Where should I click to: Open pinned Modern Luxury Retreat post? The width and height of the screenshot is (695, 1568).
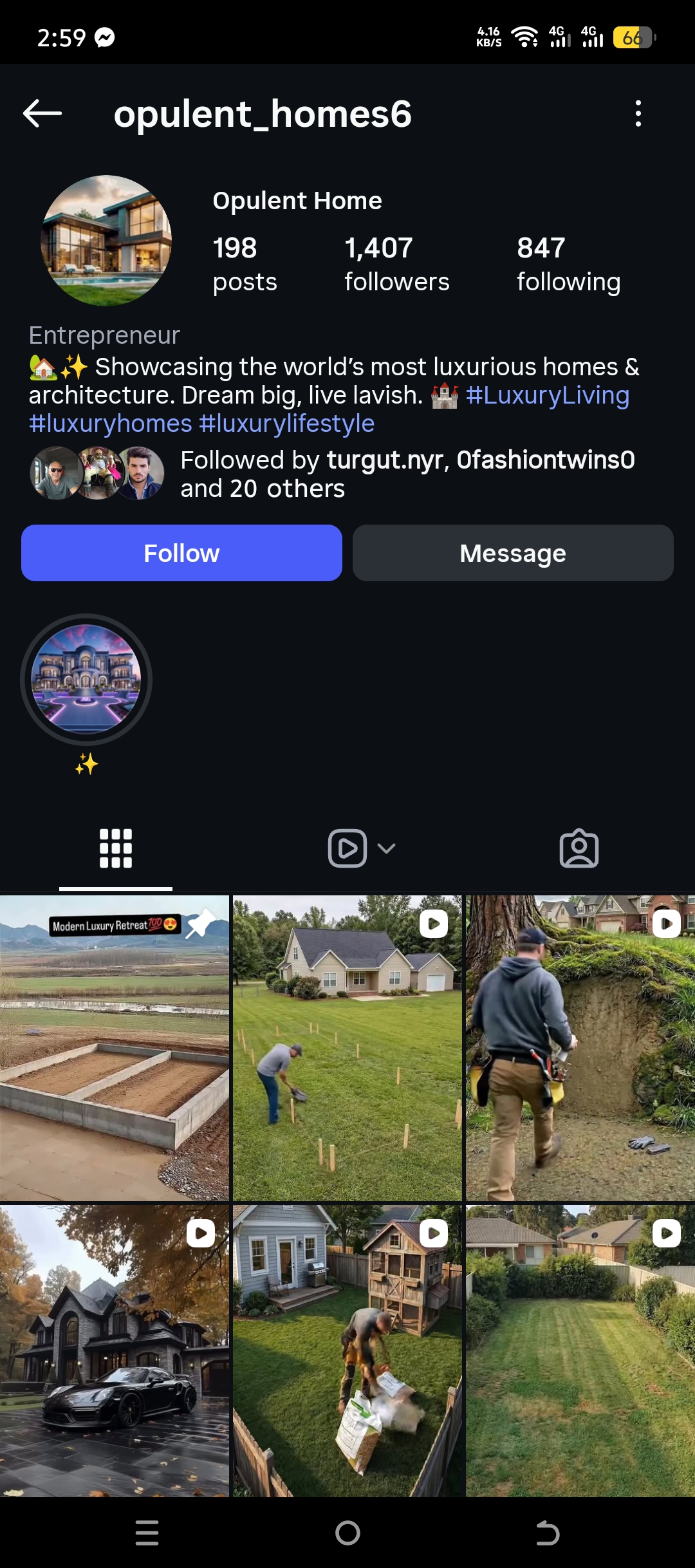(x=115, y=1048)
